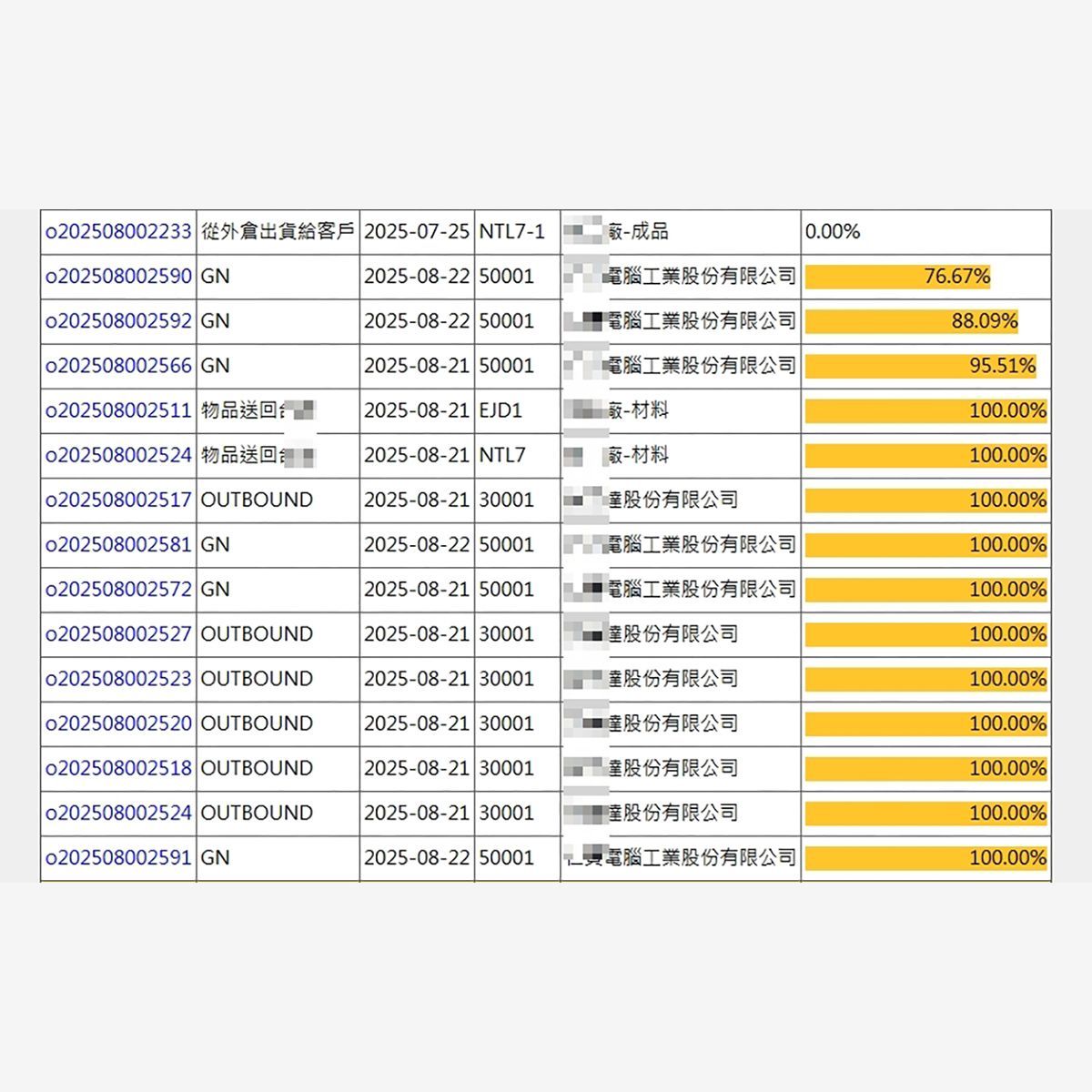Screen dimensions: 1092x1092
Task: Open order o202508002591
Action: click(118, 857)
